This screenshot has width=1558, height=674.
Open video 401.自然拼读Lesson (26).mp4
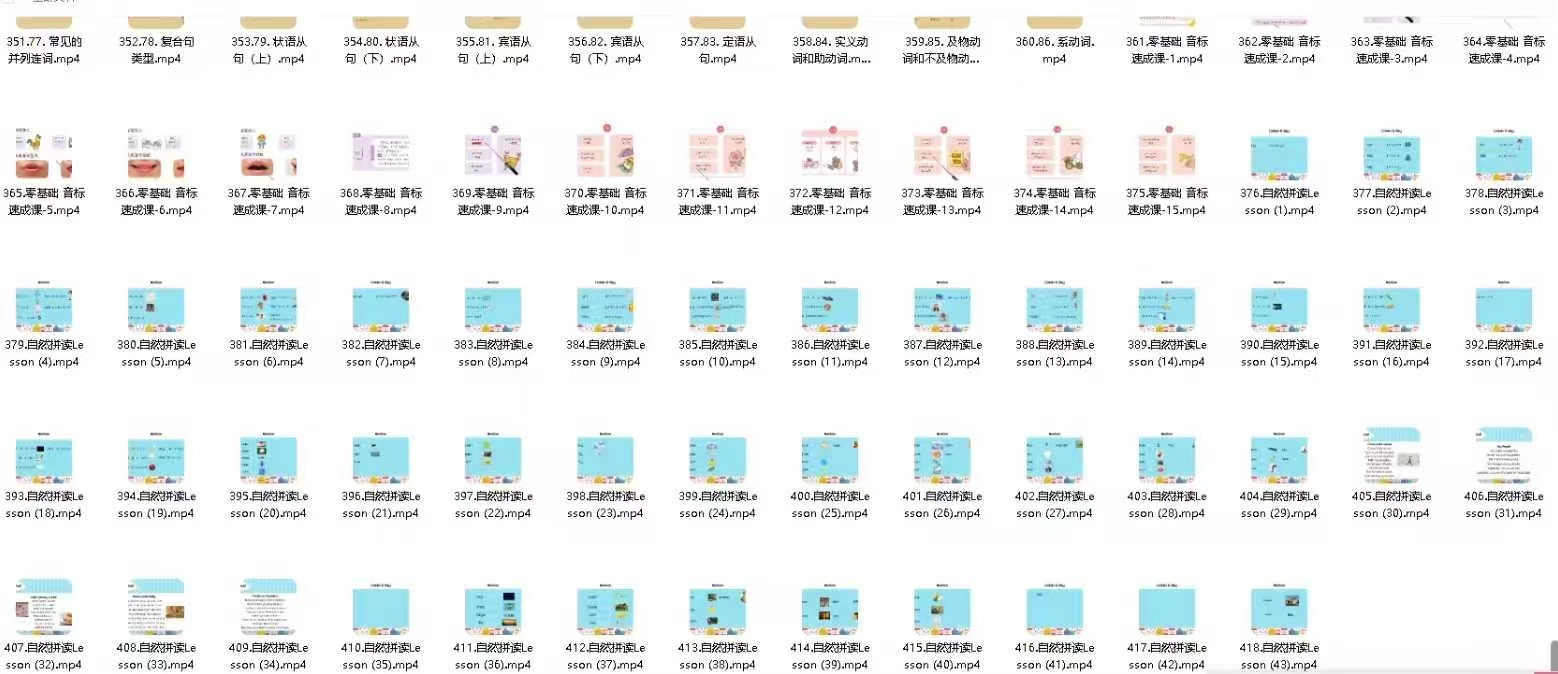tap(941, 459)
